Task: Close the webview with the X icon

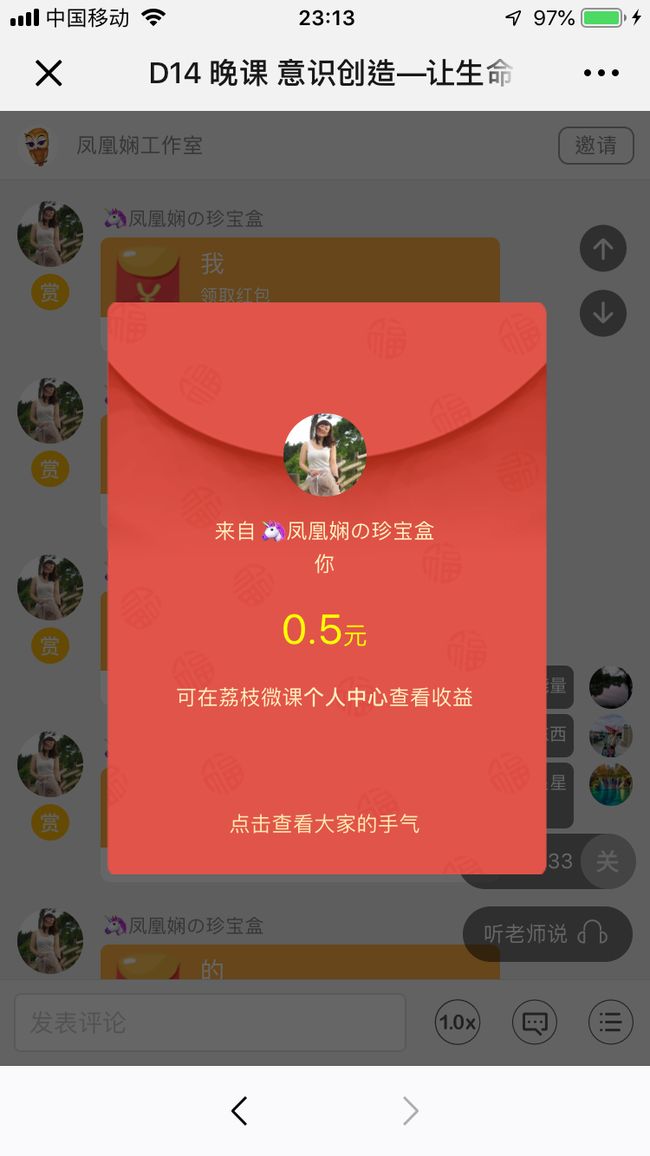Action: pyautogui.click(x=49, y=73)
